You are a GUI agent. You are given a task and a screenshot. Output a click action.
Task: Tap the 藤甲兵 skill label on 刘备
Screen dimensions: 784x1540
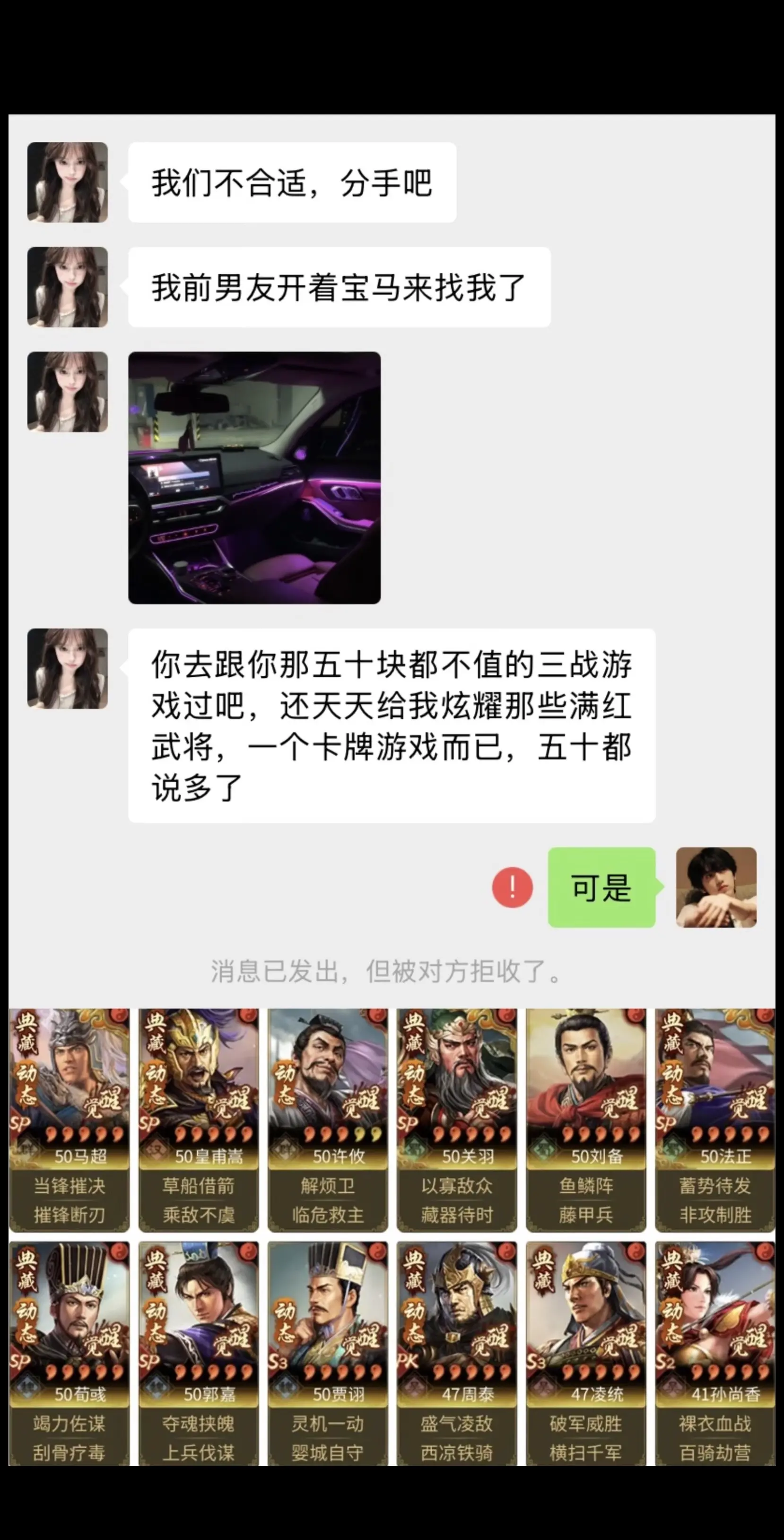585,1214
